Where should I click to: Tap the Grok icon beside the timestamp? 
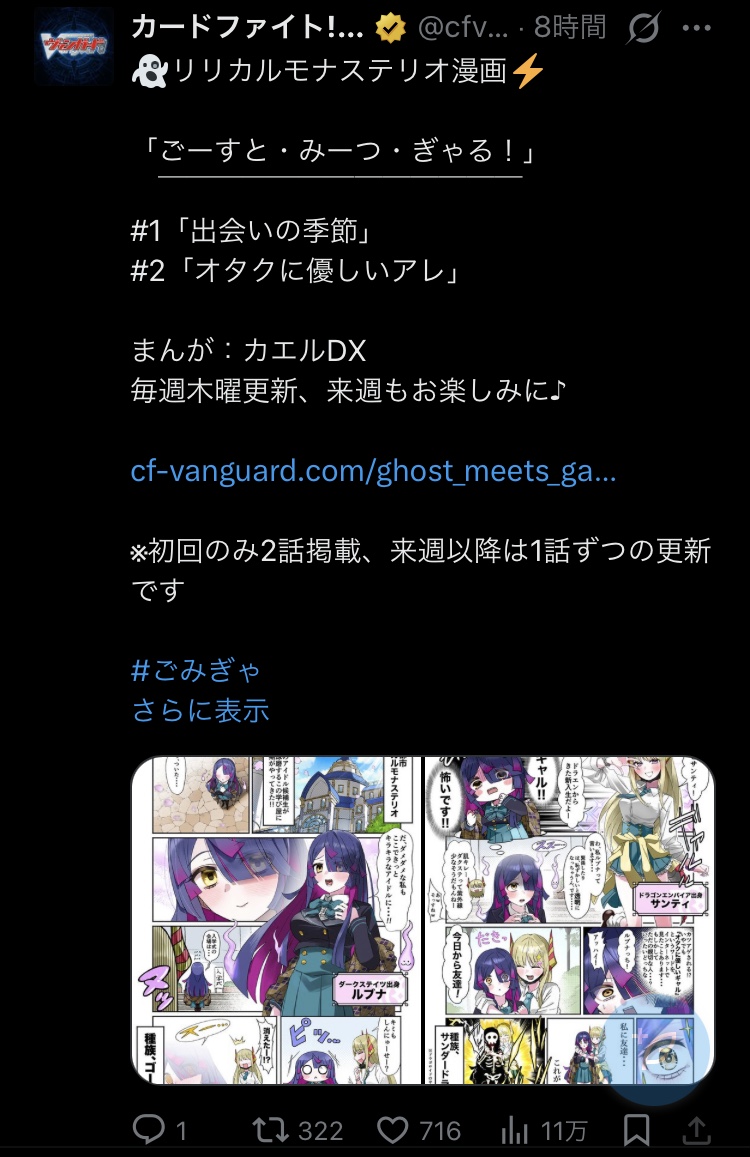point(643,29)
